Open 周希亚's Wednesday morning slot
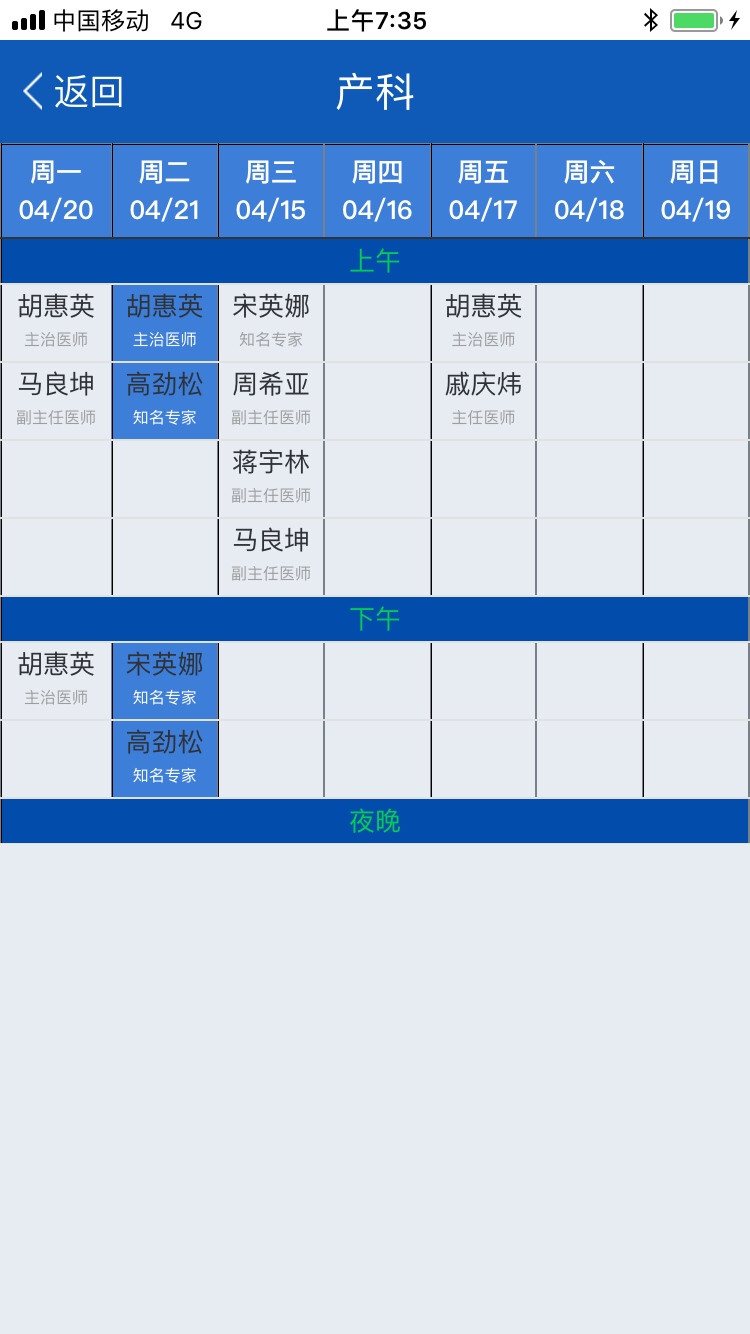The height and width of the screenshot is (1334, 750). pyautogui.click(x=271, y=400)
